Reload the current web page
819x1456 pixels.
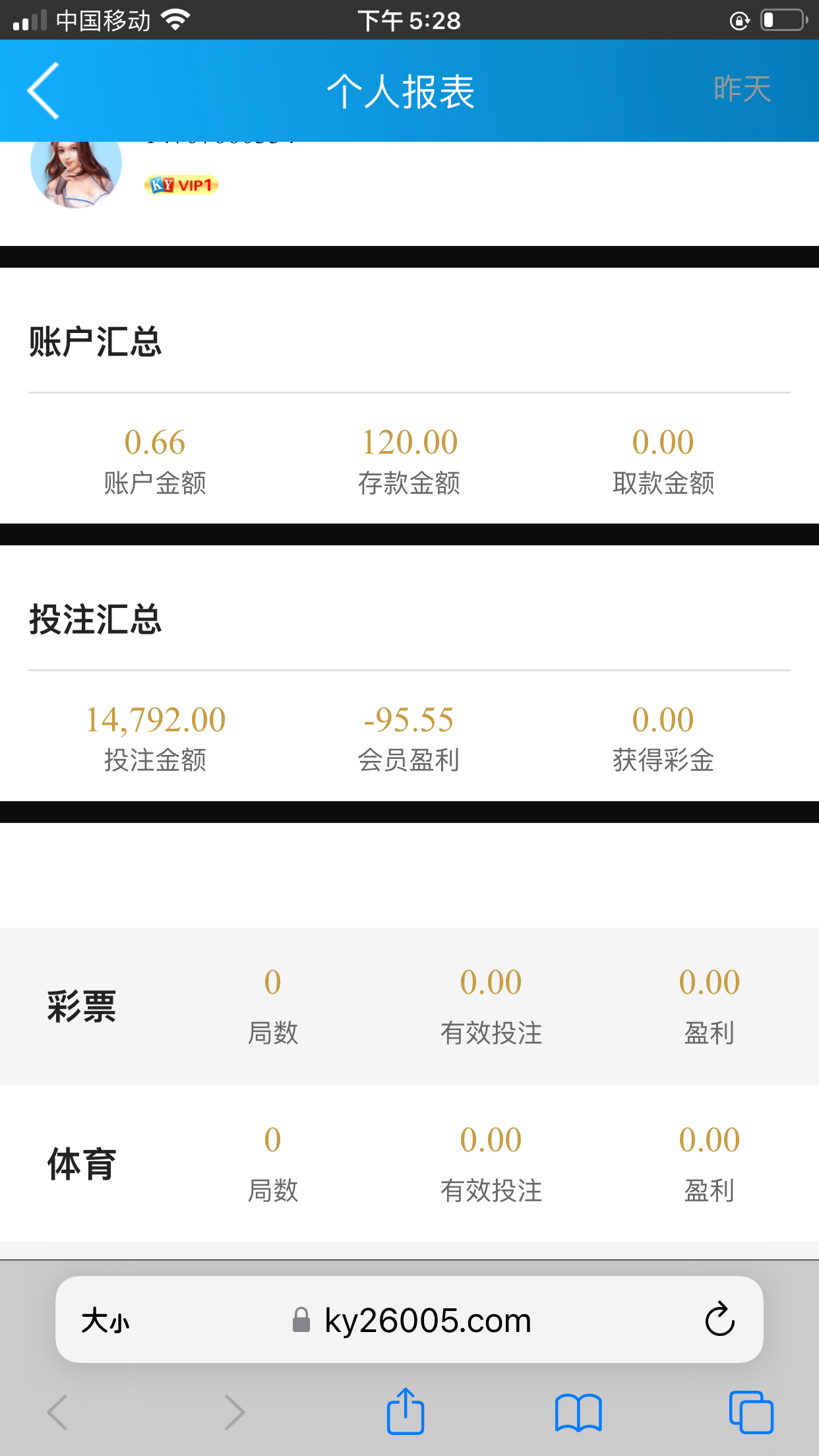719,1319
